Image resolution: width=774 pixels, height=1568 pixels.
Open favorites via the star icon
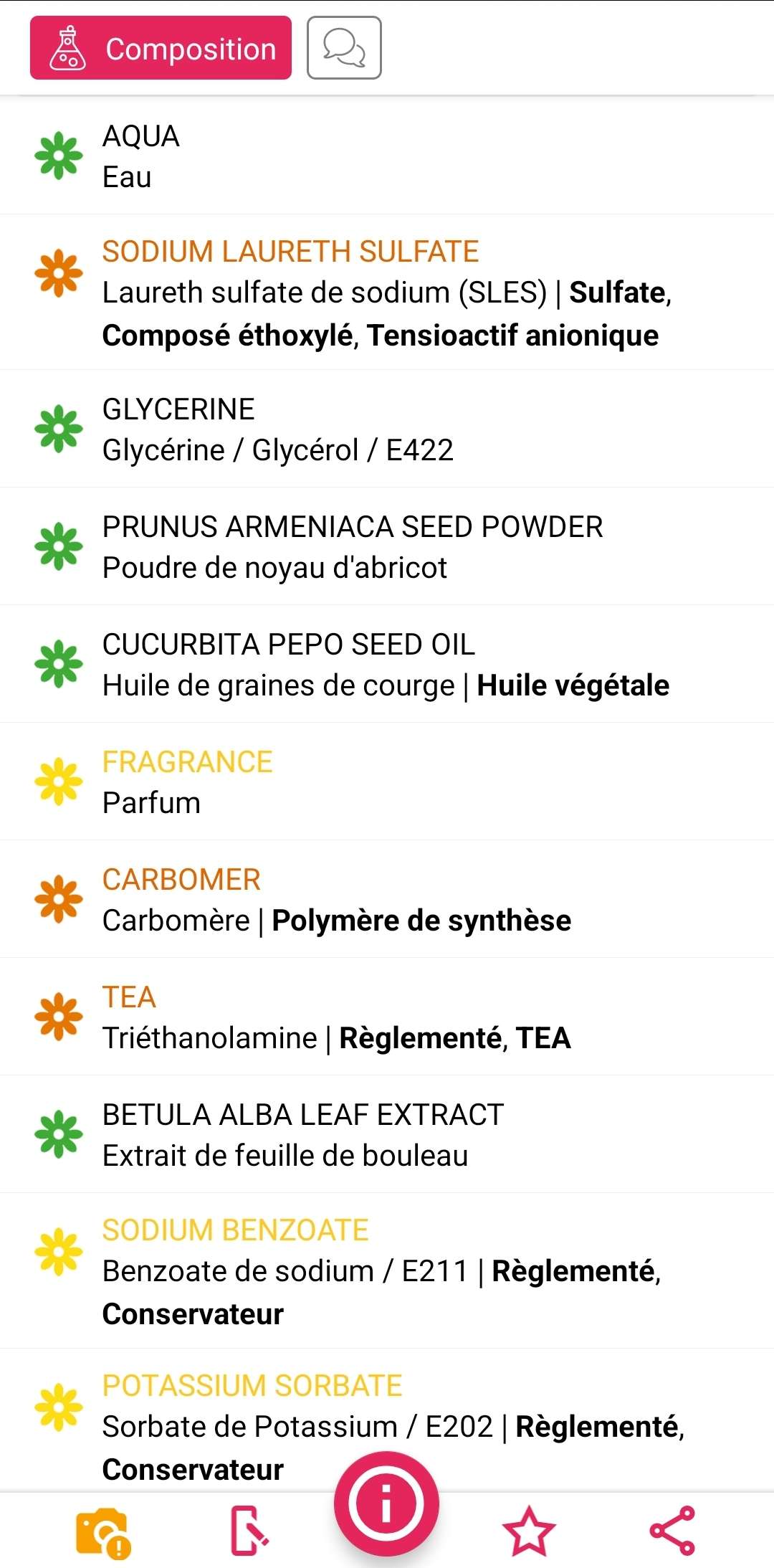pyautogui.click(x=528, y=1531)
